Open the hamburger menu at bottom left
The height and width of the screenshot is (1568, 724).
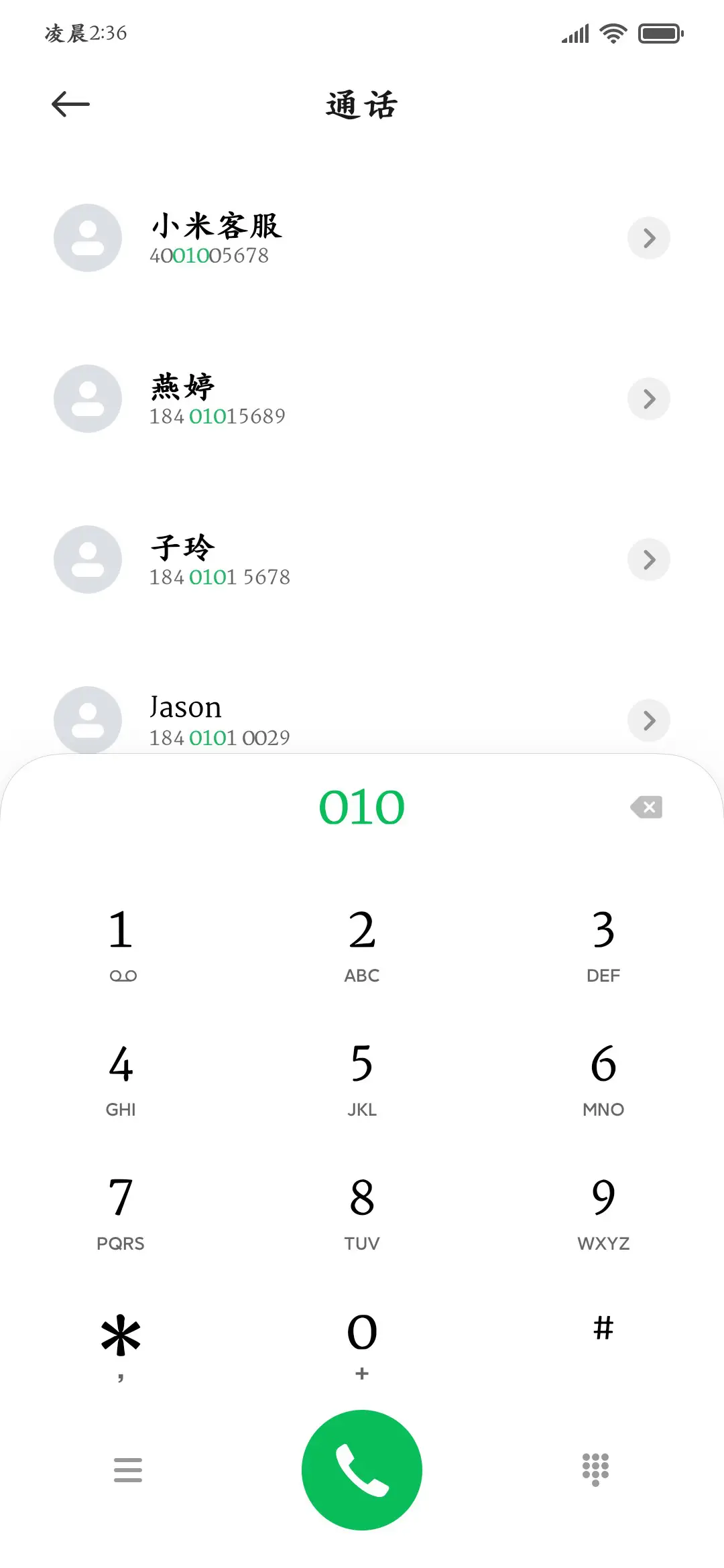127,1469
